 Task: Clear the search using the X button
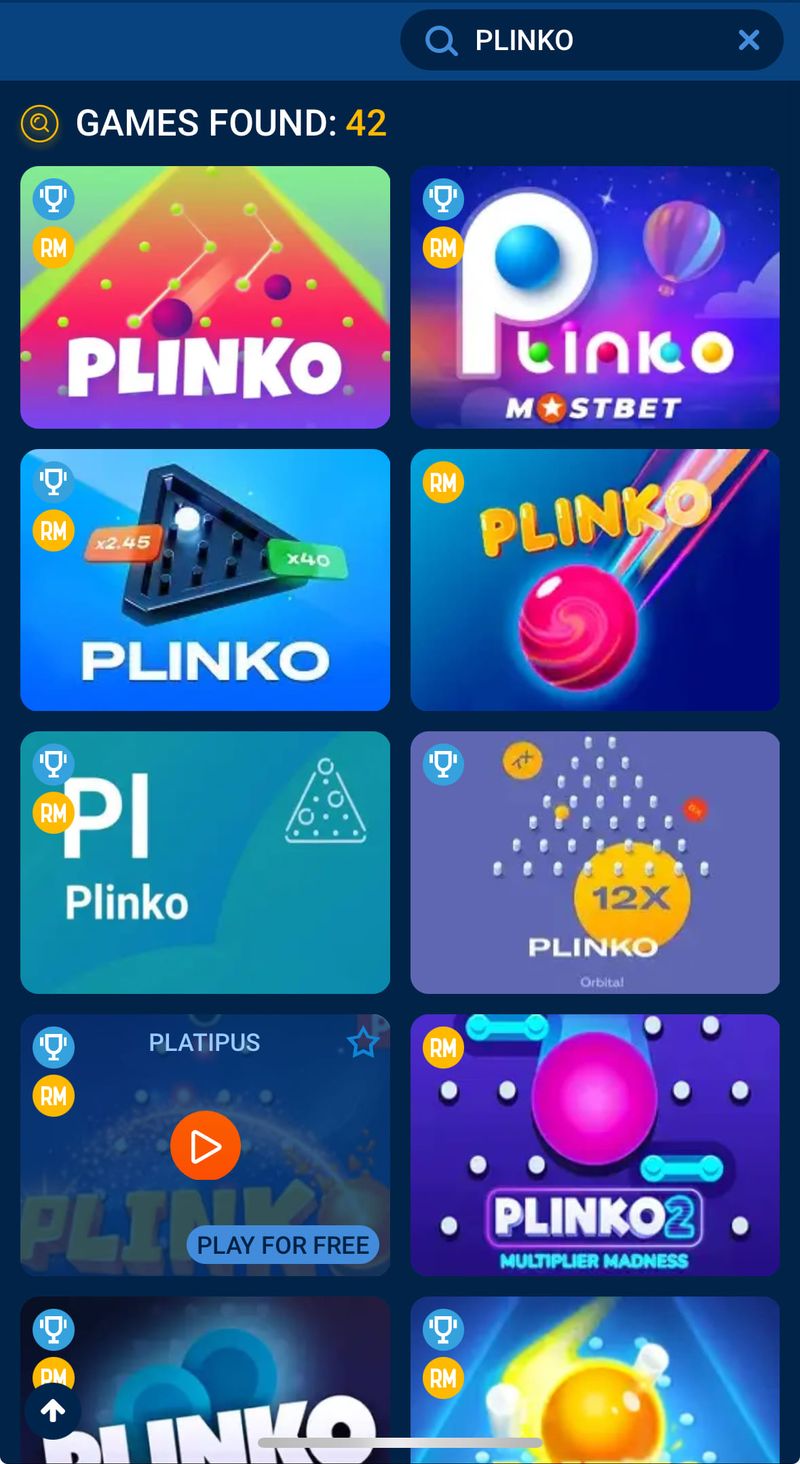coord(749,40)
